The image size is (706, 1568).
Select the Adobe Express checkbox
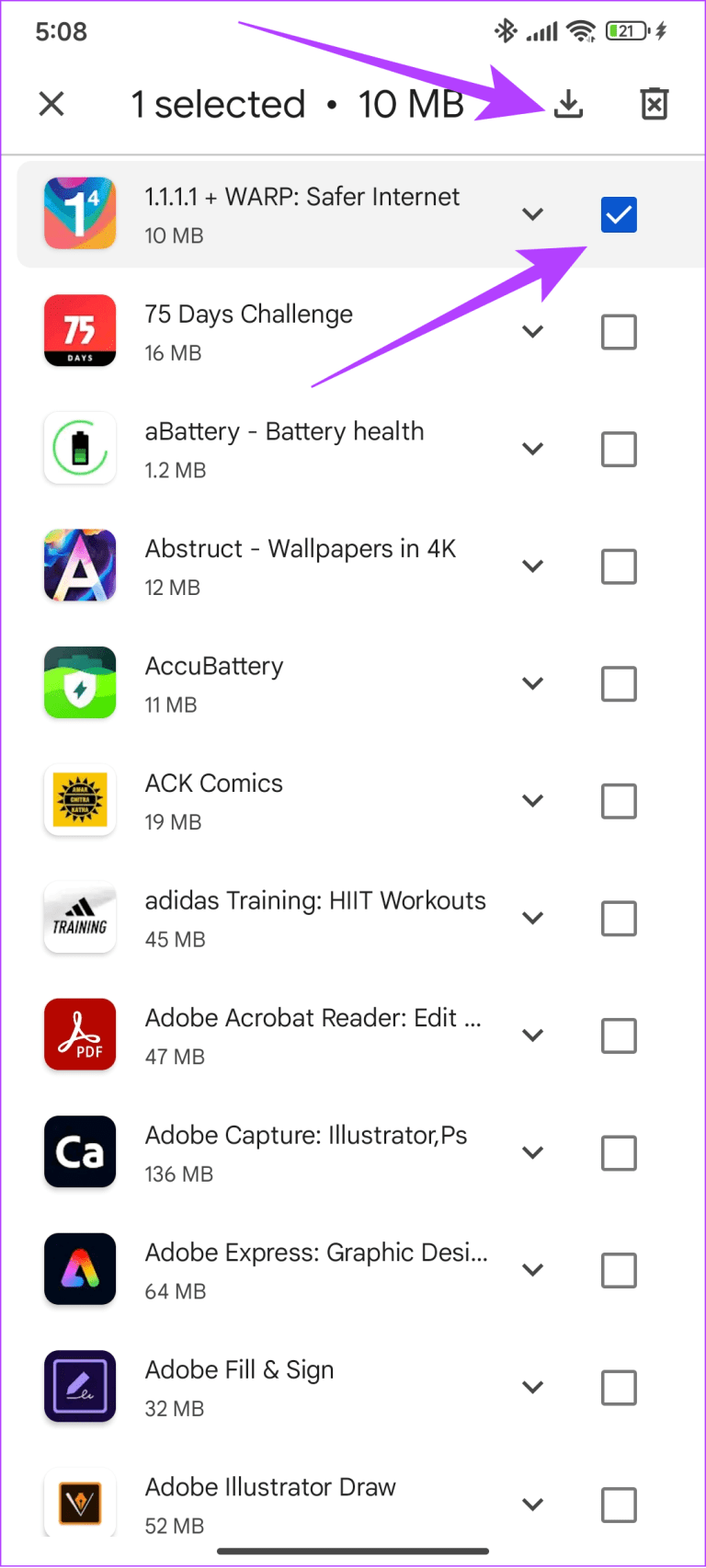[x=618, y=1270]
